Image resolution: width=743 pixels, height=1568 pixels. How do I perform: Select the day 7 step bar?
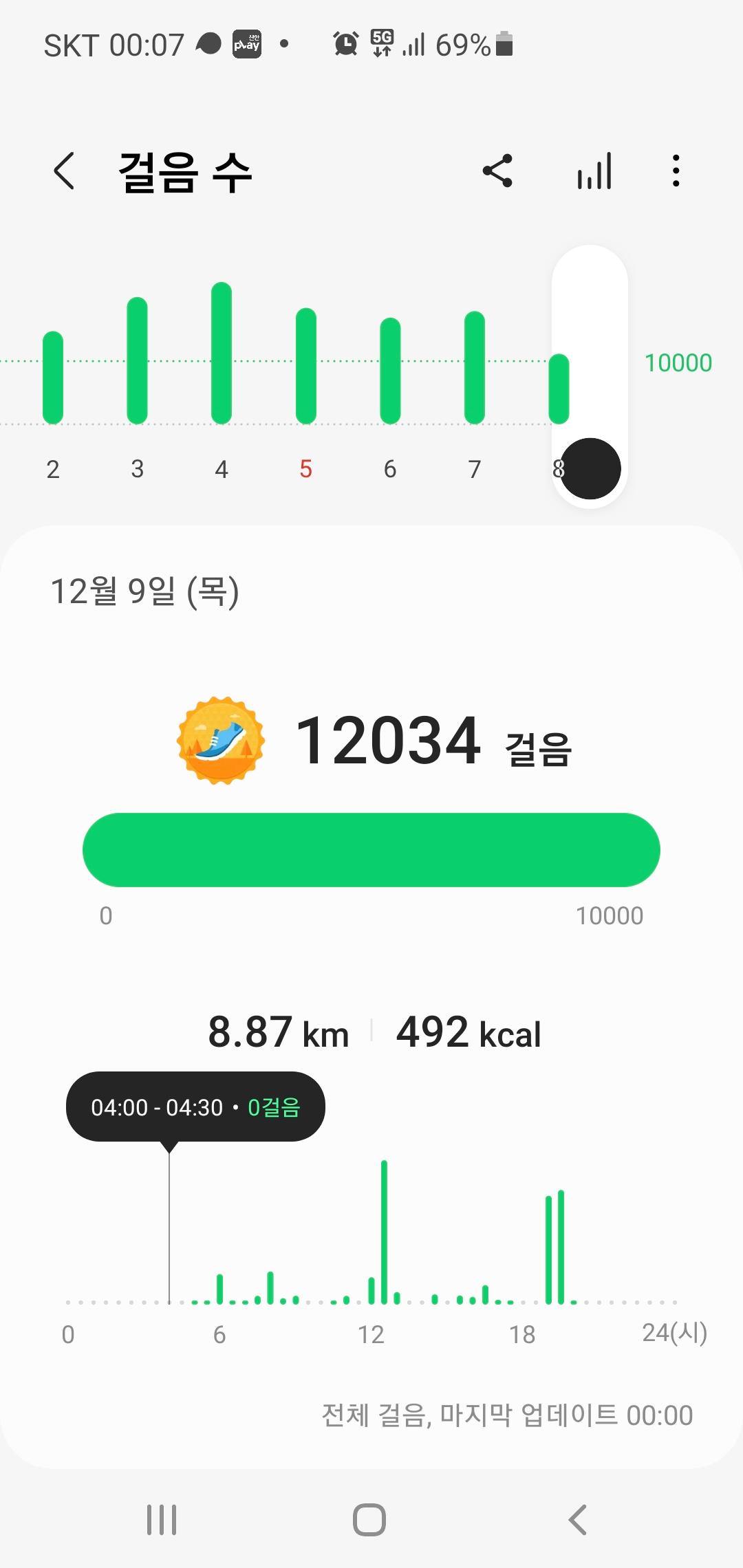475,367
